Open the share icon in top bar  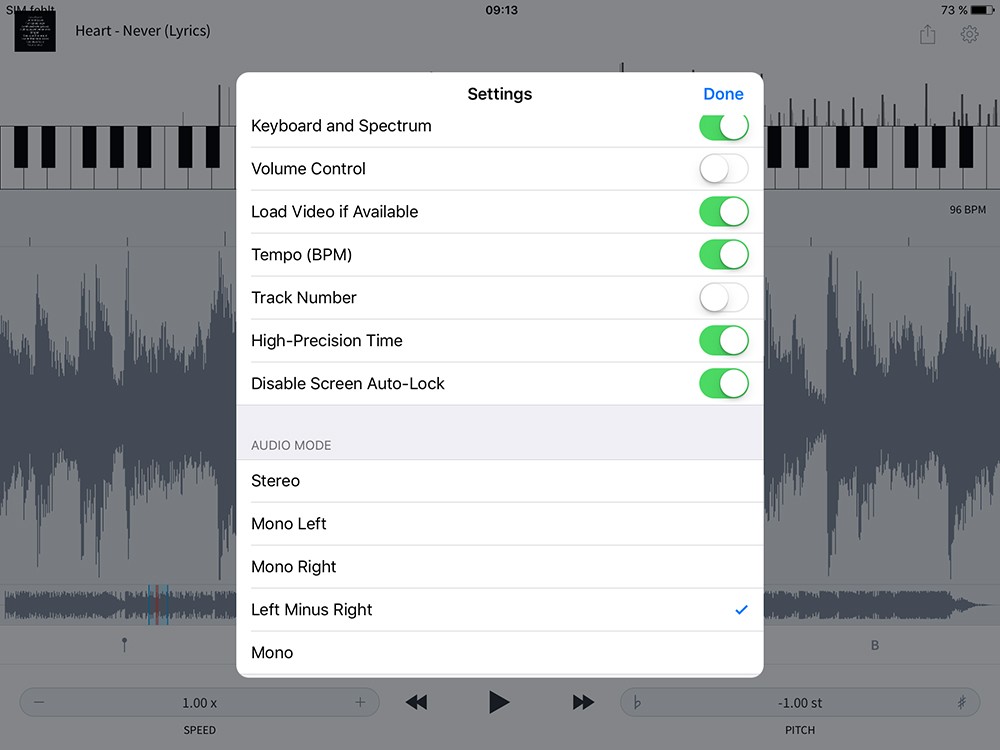pos(928,35)
